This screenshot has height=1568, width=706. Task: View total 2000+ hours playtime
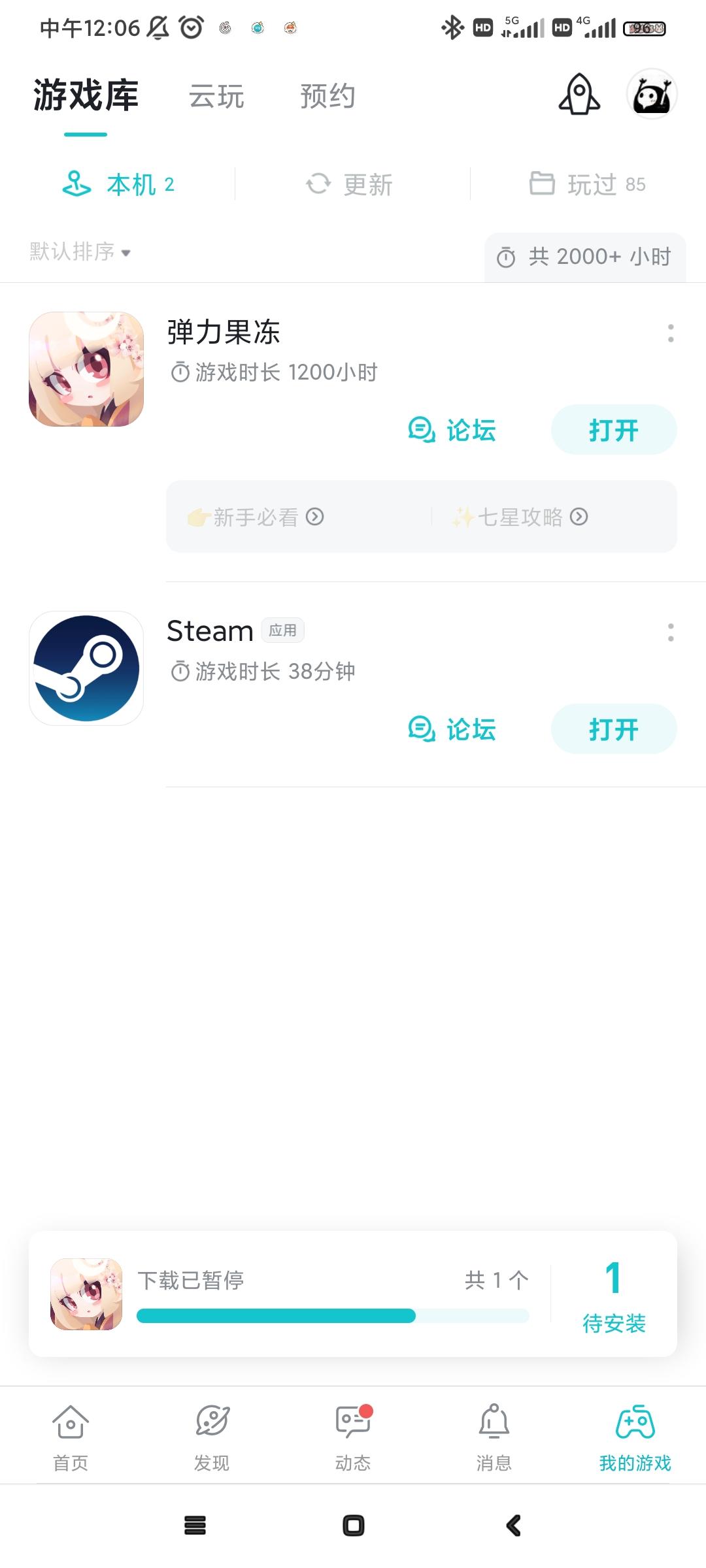click(x=585, y=257)
